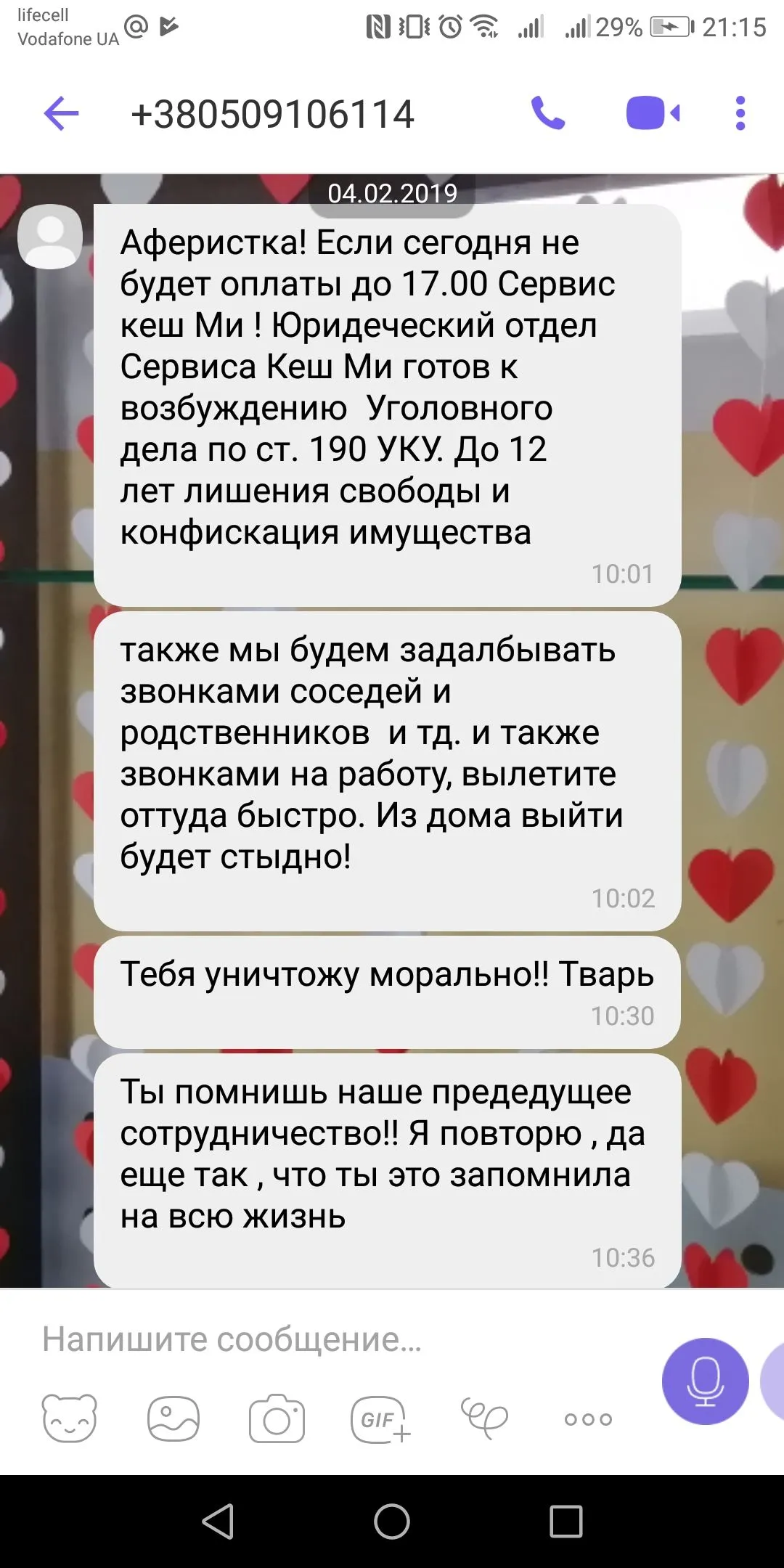
Task: Start a voice call with +380509106114
Action: [x=548, y=113]
